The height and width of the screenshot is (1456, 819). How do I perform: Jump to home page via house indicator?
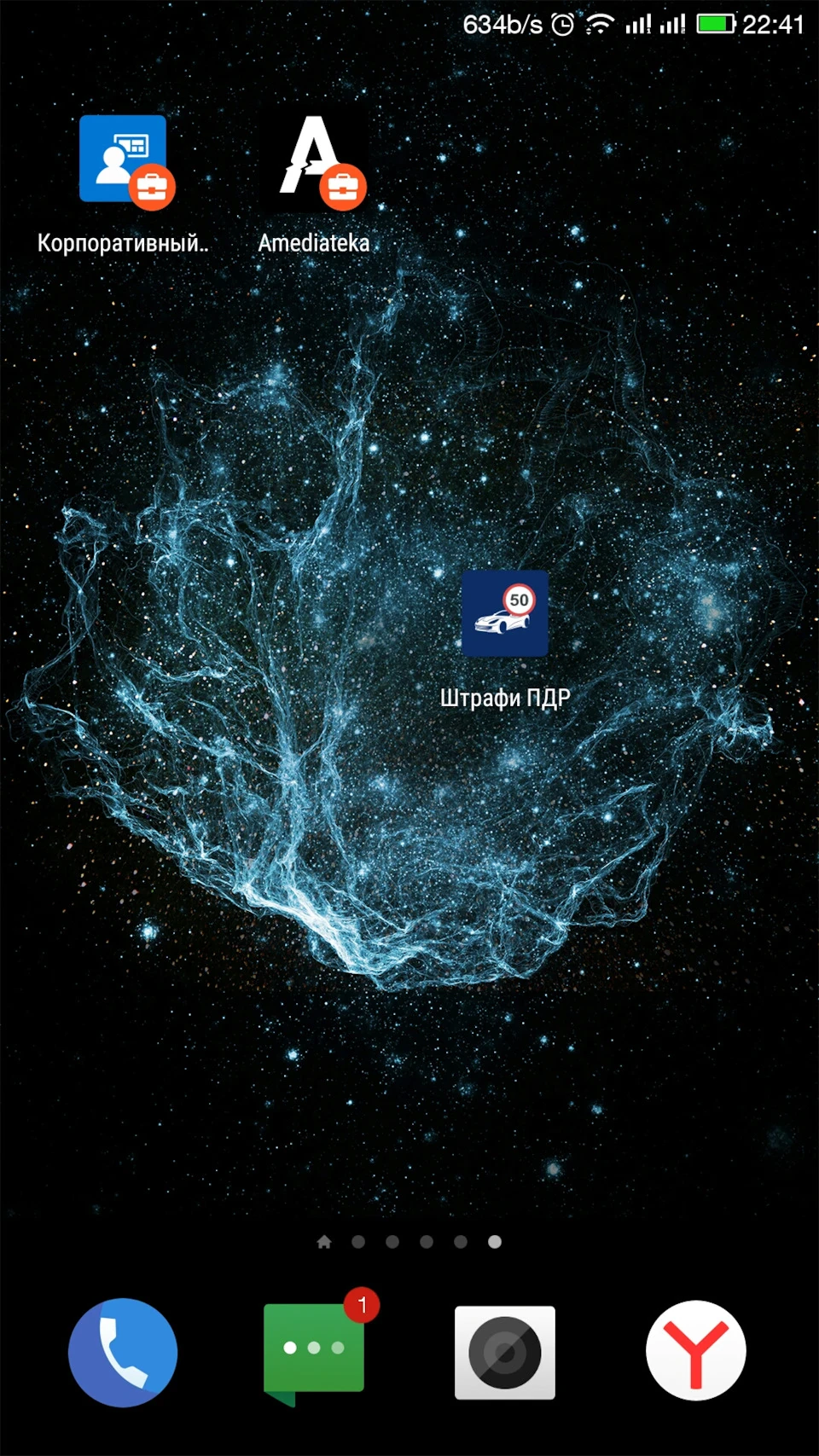tap(324, 1242)
